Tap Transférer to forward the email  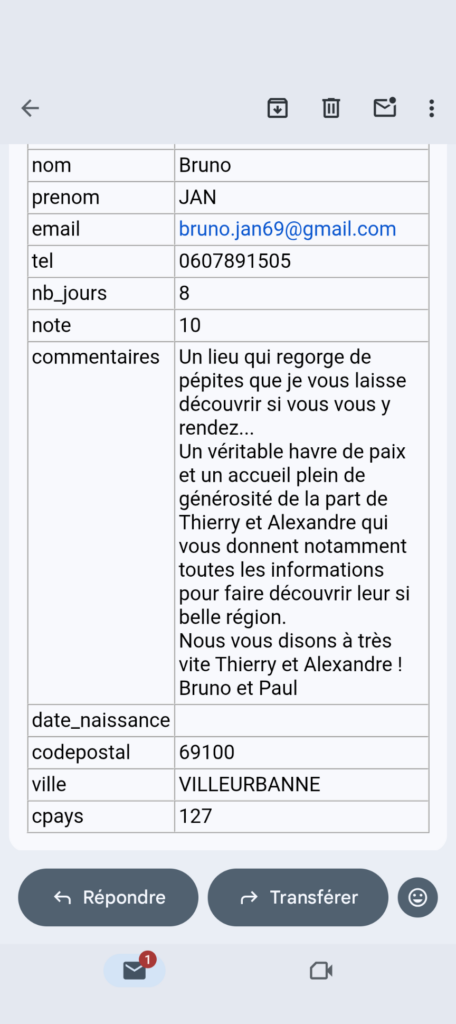click(x=298, y=897)
